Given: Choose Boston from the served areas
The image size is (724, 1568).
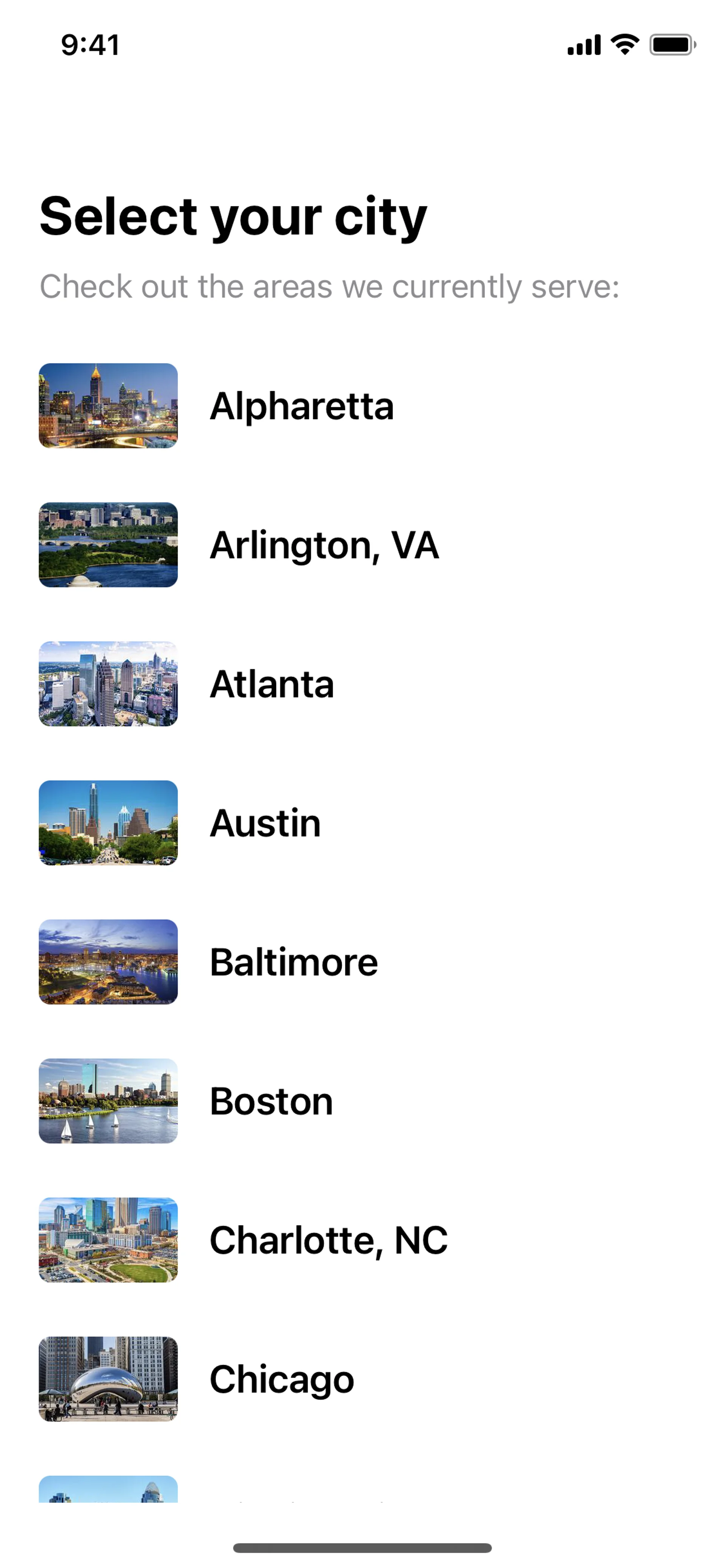Looking at the screenshot, I should (271, 1101).
